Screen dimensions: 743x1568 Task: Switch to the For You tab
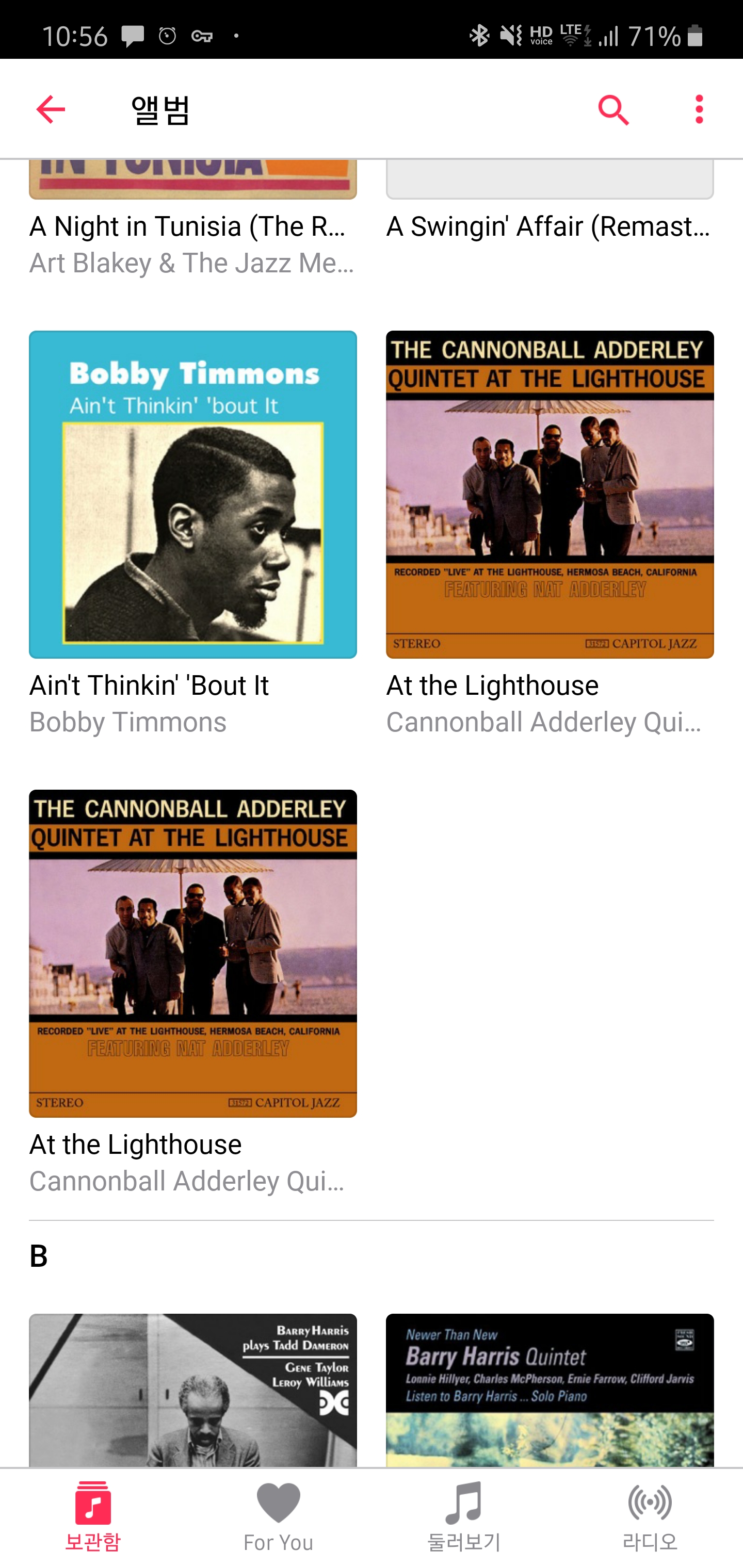pos(278,1517)
